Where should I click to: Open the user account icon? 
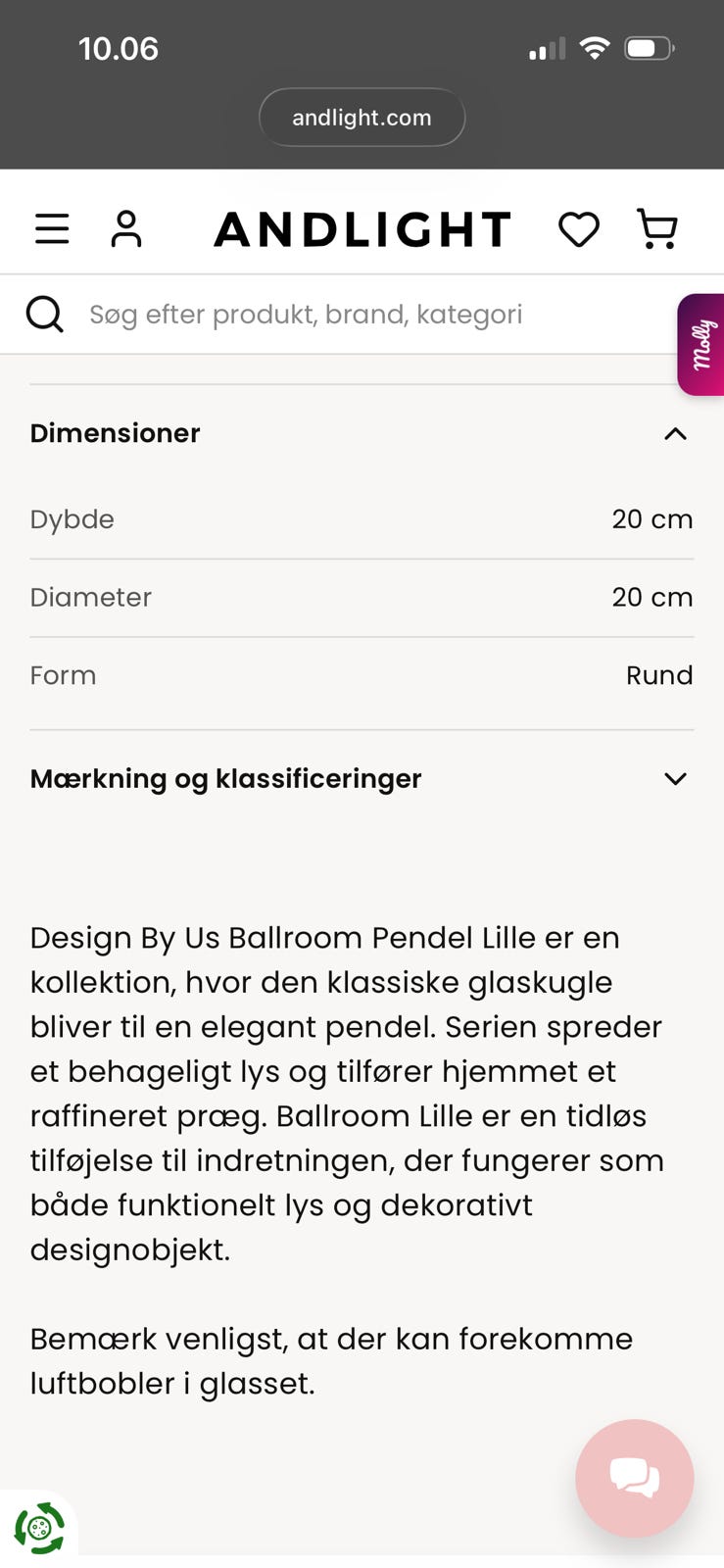click(x=126, y=229)
